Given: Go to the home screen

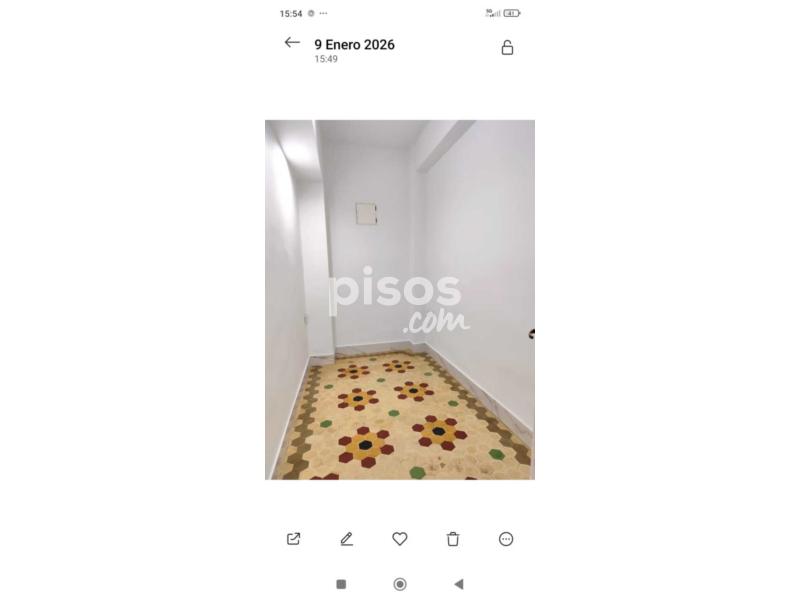Looking at the screenshot, I should [x=400, y=584].
